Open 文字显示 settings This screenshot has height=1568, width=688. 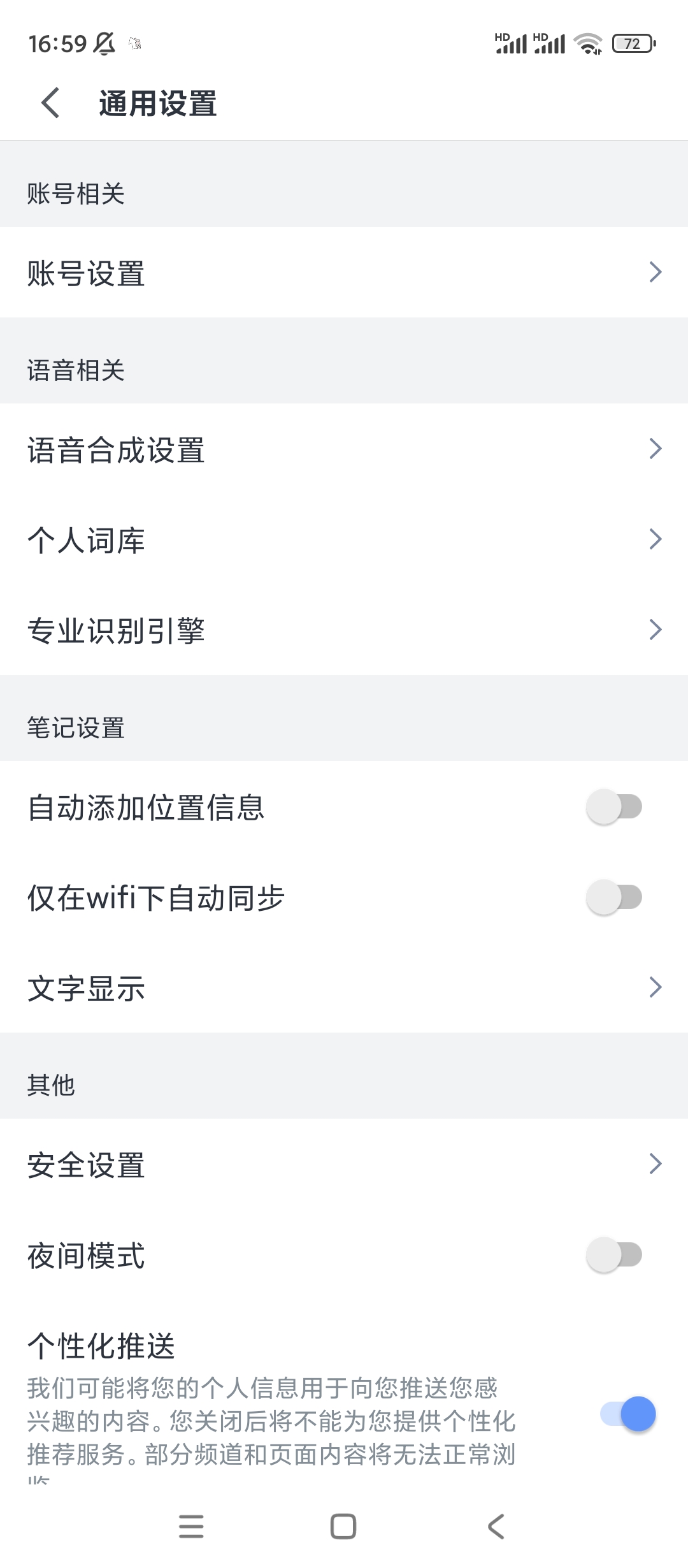[x=344, y=988]
